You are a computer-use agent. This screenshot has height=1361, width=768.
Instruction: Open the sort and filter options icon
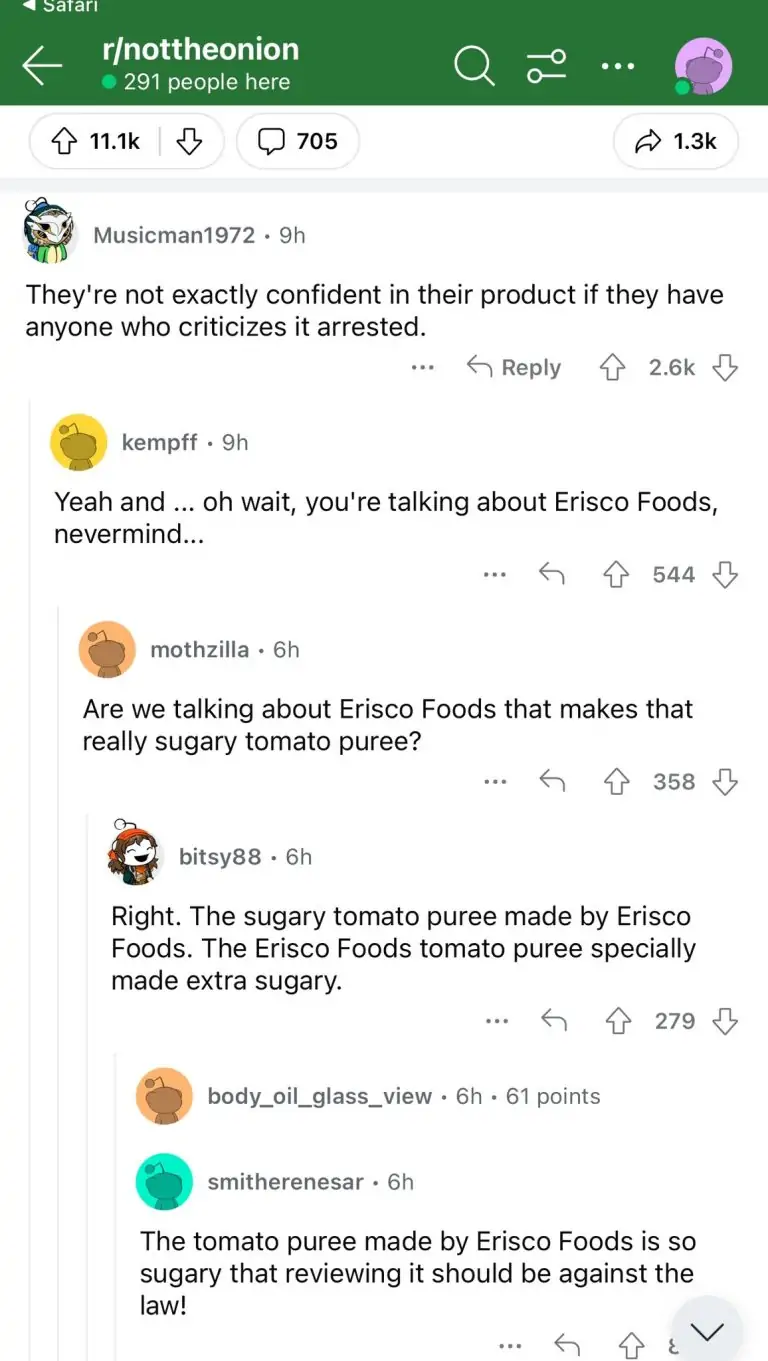[547, 66]
